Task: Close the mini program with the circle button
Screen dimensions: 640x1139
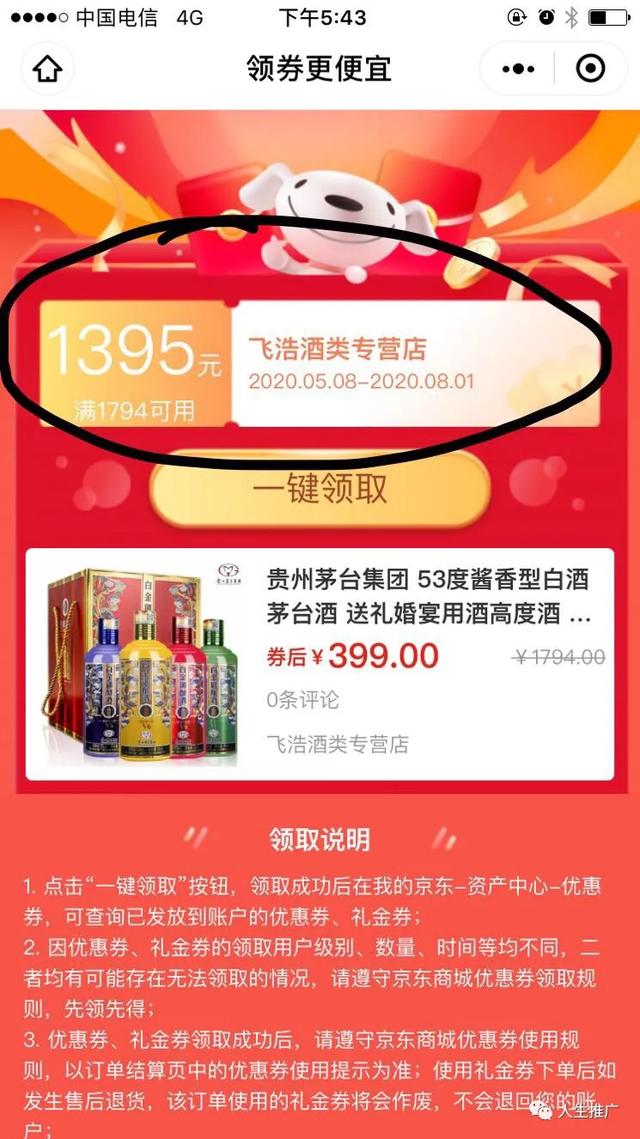Action: pyautogui.click(x=591, y=69)
